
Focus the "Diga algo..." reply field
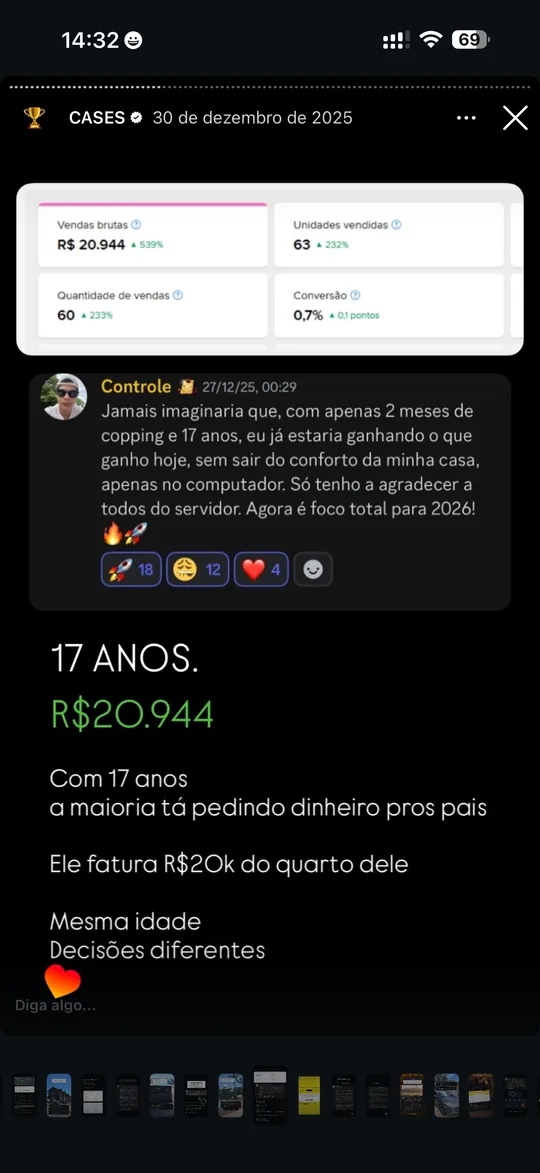click(55, 1005)
